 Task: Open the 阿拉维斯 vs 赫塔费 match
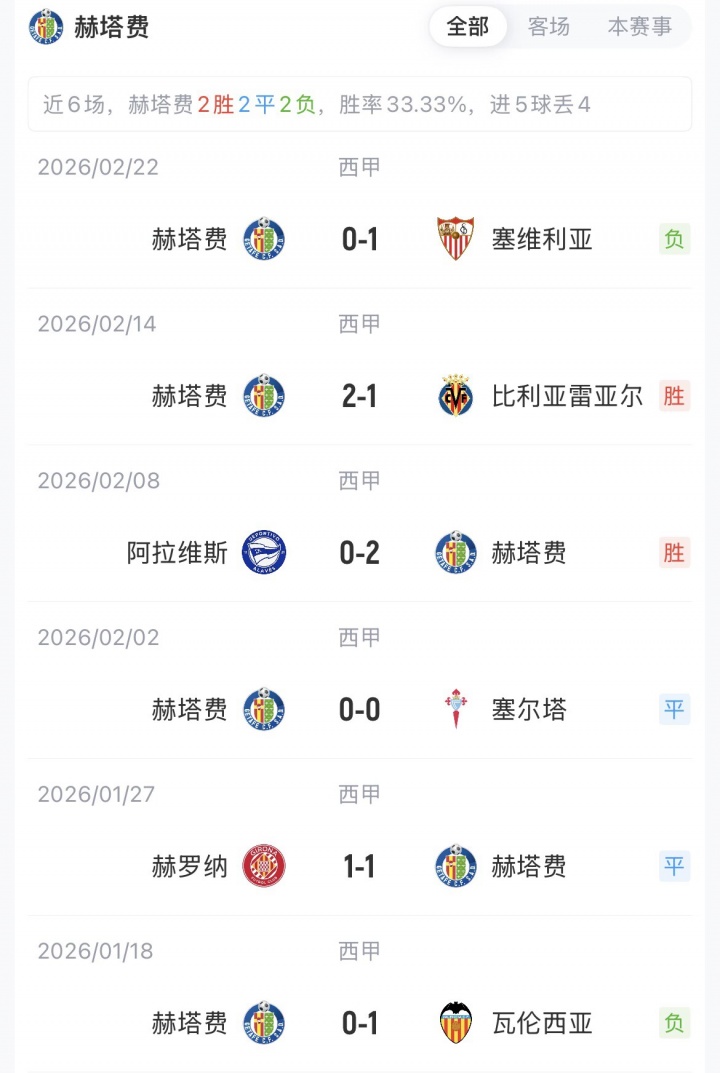[360, 553]
